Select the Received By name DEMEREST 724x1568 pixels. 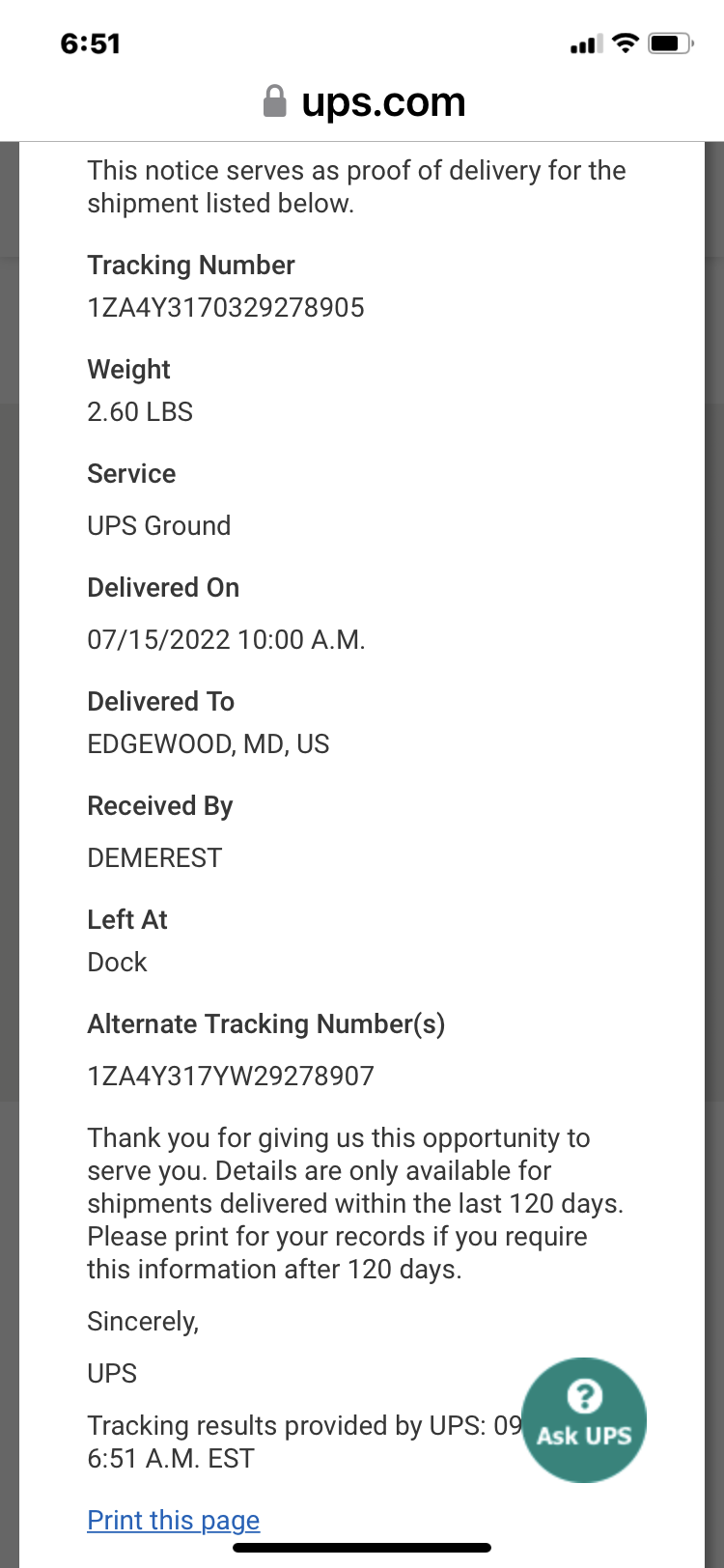(154, 857)
